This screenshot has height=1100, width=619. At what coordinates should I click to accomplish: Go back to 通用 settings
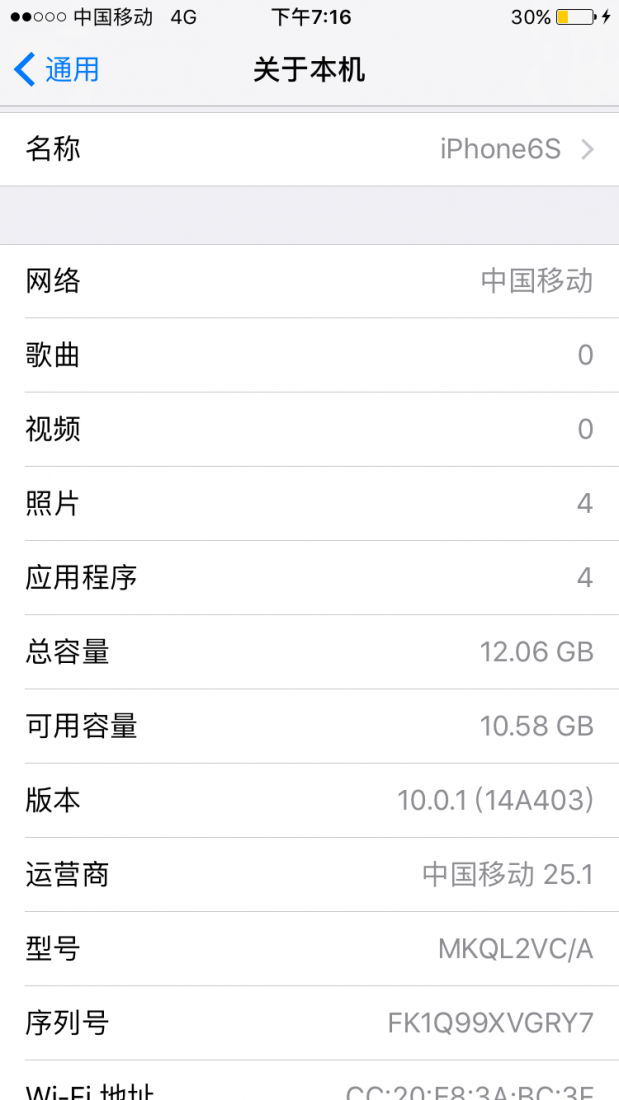coord(57,70)
